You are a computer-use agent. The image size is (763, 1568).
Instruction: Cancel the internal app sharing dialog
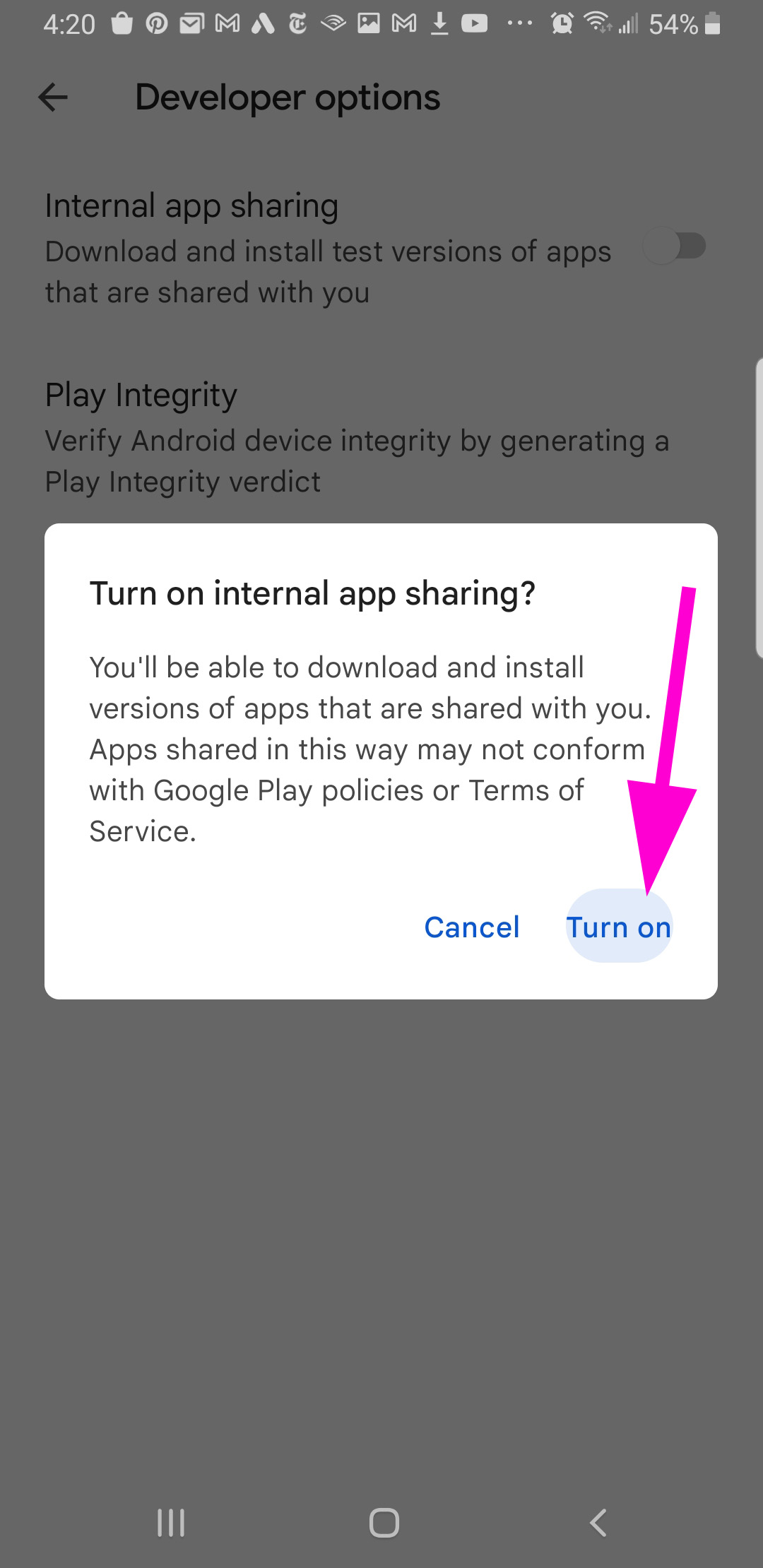pyautogui.click(x=472, y=927)
